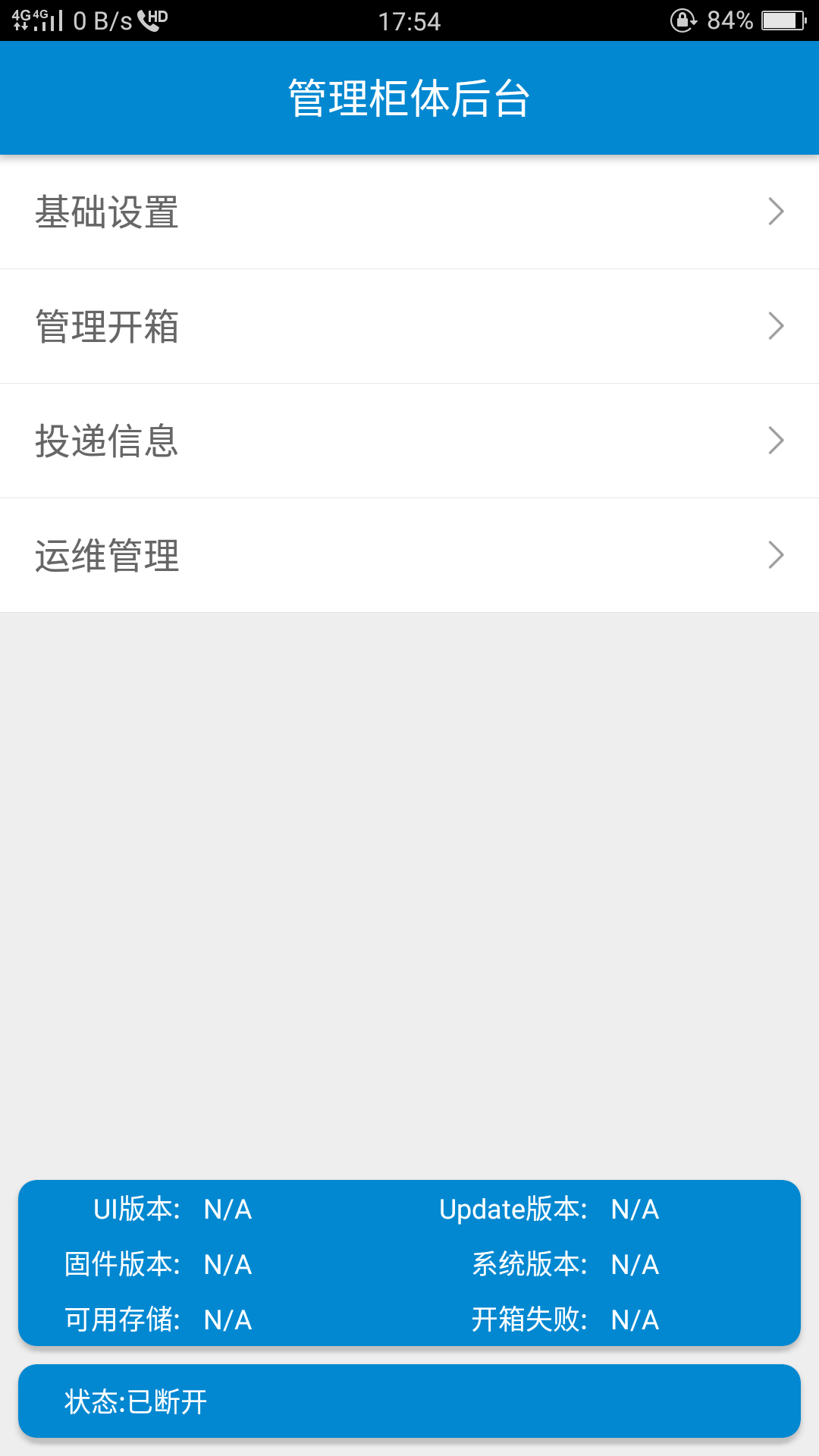Expand 管理开箱 via its right chevron
This screenshot has height=1456, width=819.
(x=775, y=326)
